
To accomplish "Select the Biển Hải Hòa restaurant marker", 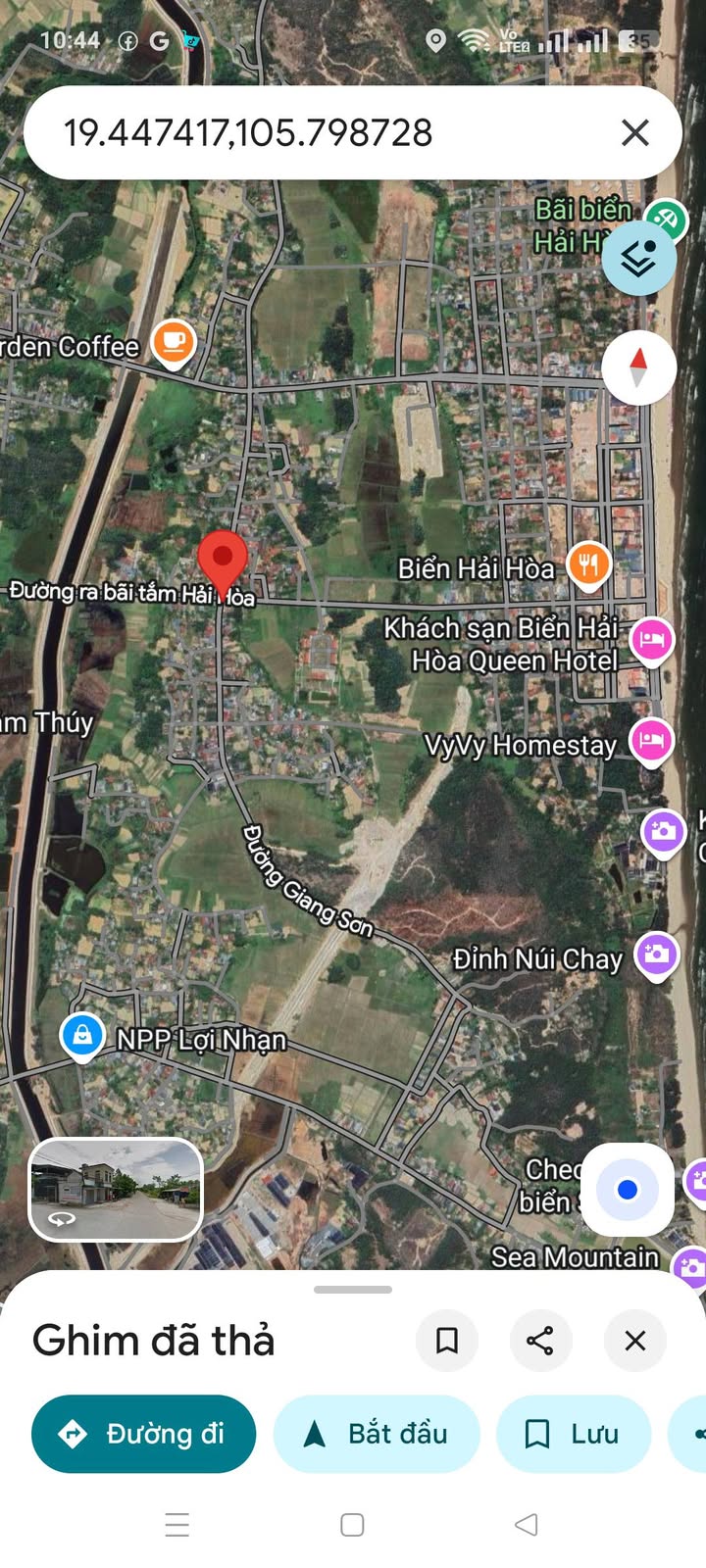I will coord(588,565).
